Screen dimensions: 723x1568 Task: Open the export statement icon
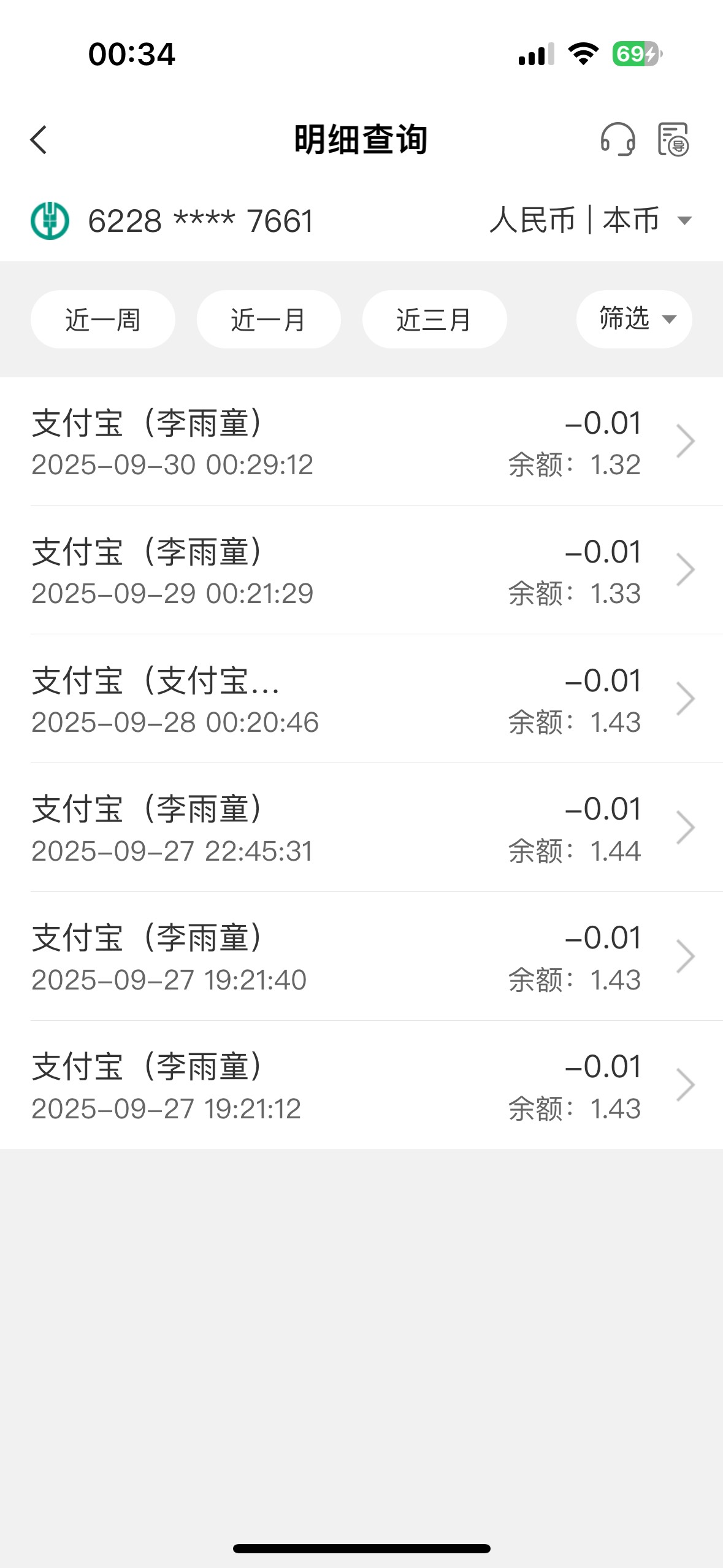click(x=673, y=140)
